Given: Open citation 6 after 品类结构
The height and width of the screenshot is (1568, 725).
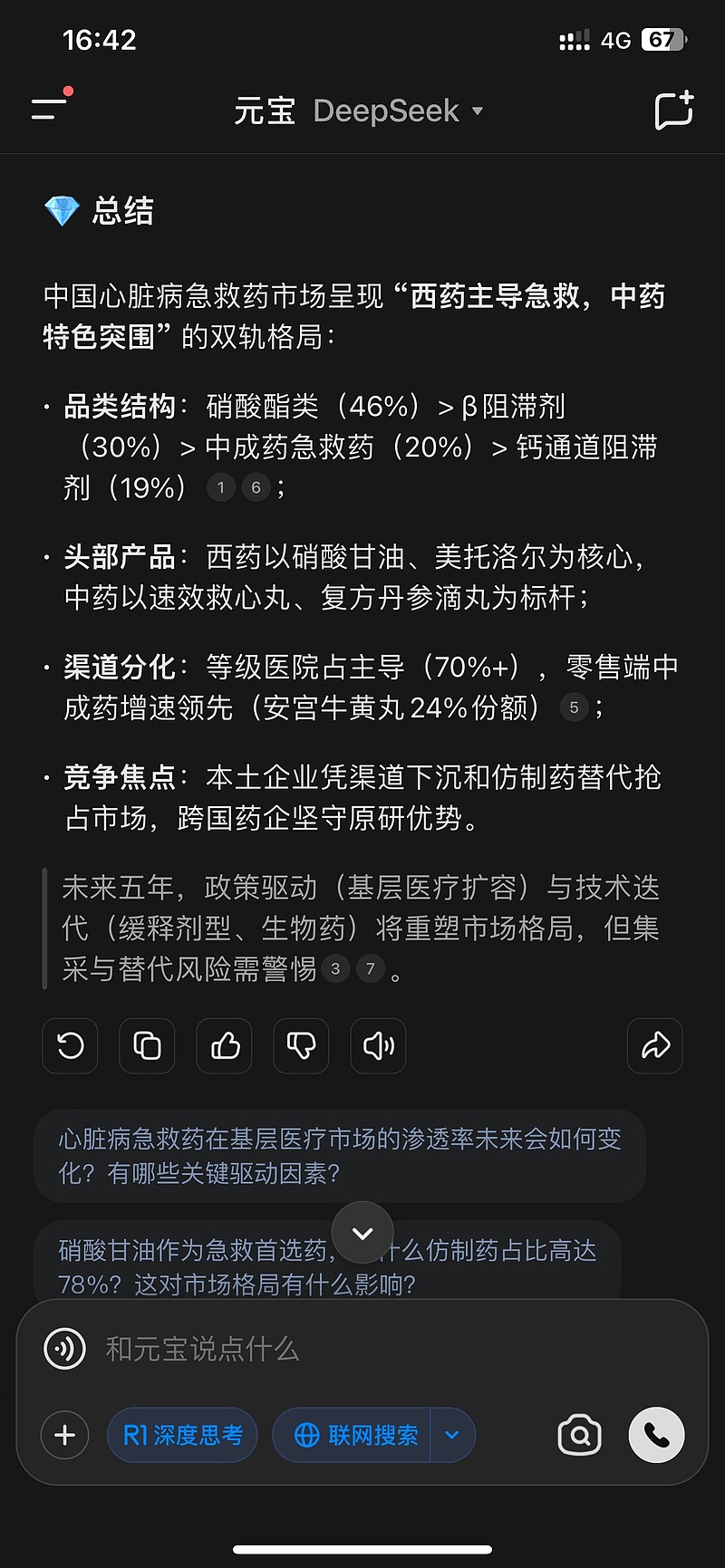Looking at the screenshot, I should [x=256, y=488].
